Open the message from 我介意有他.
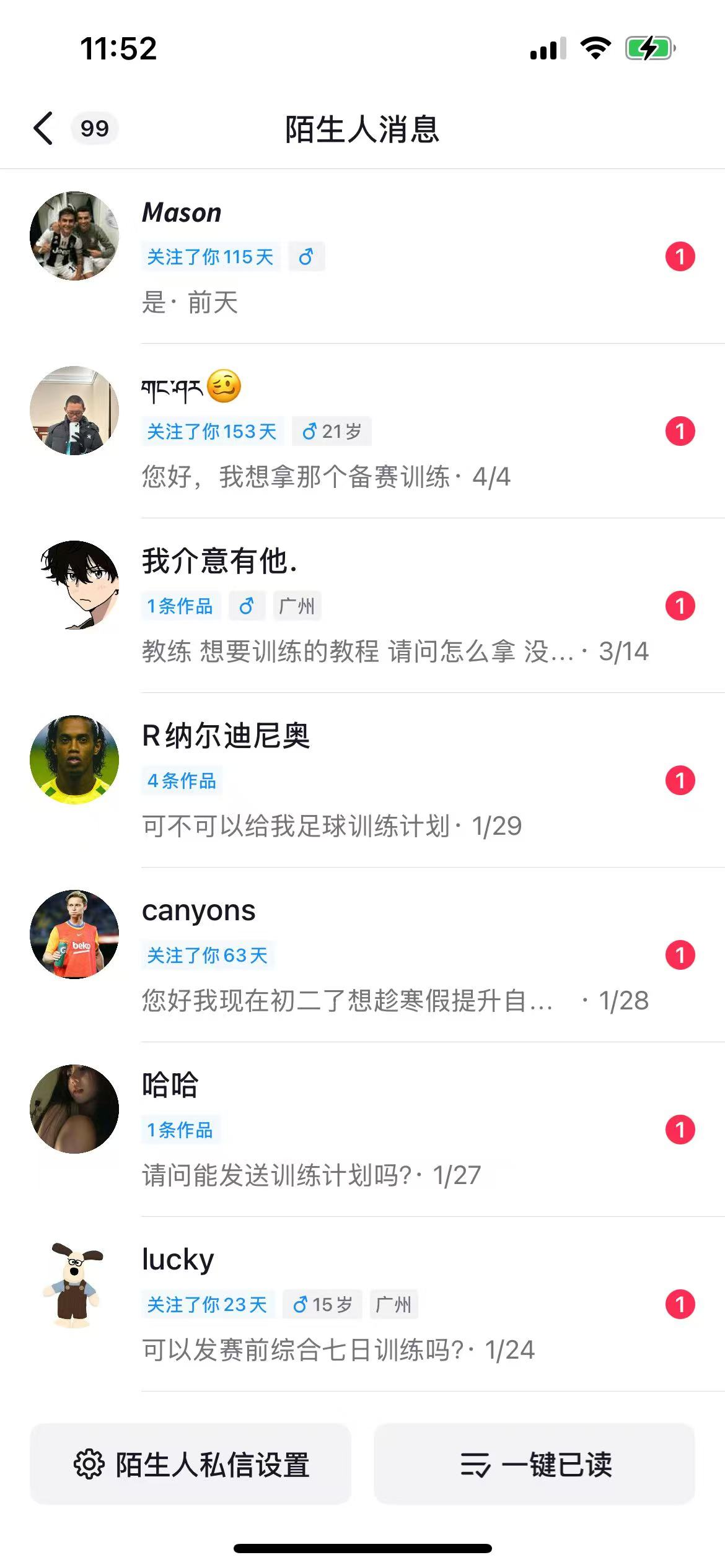 point(397,606)
